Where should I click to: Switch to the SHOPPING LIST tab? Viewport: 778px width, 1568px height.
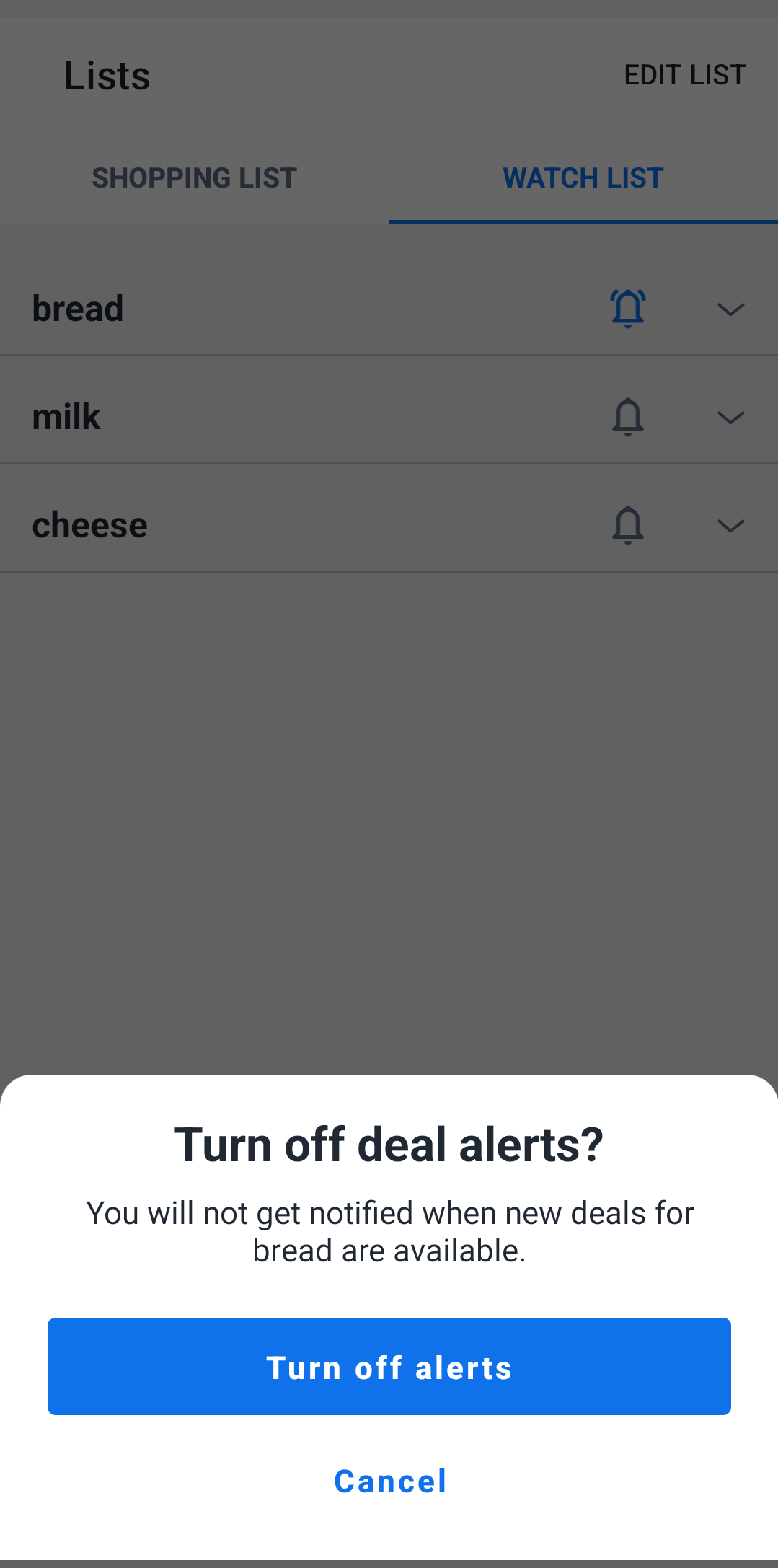pyautogui.click(x=193, y=177)
